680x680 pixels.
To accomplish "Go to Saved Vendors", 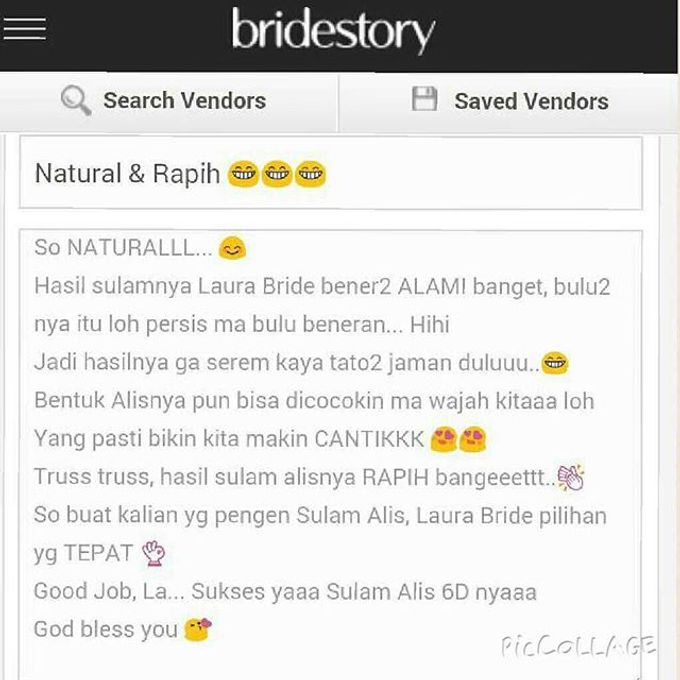I will 510,101.
